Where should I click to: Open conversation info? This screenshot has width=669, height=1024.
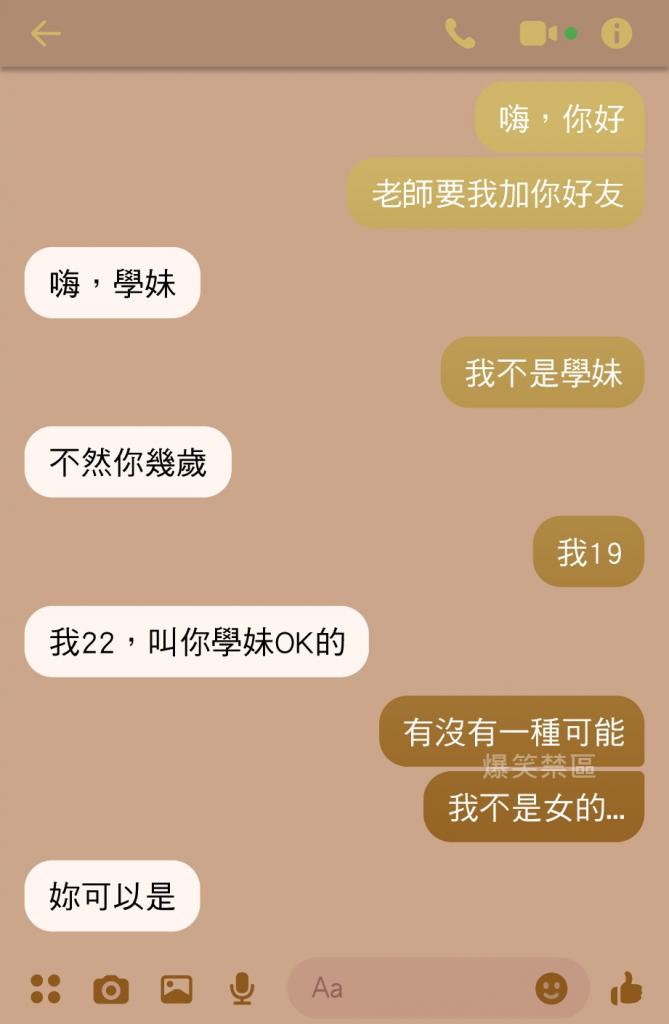click(x=616, y=34)
